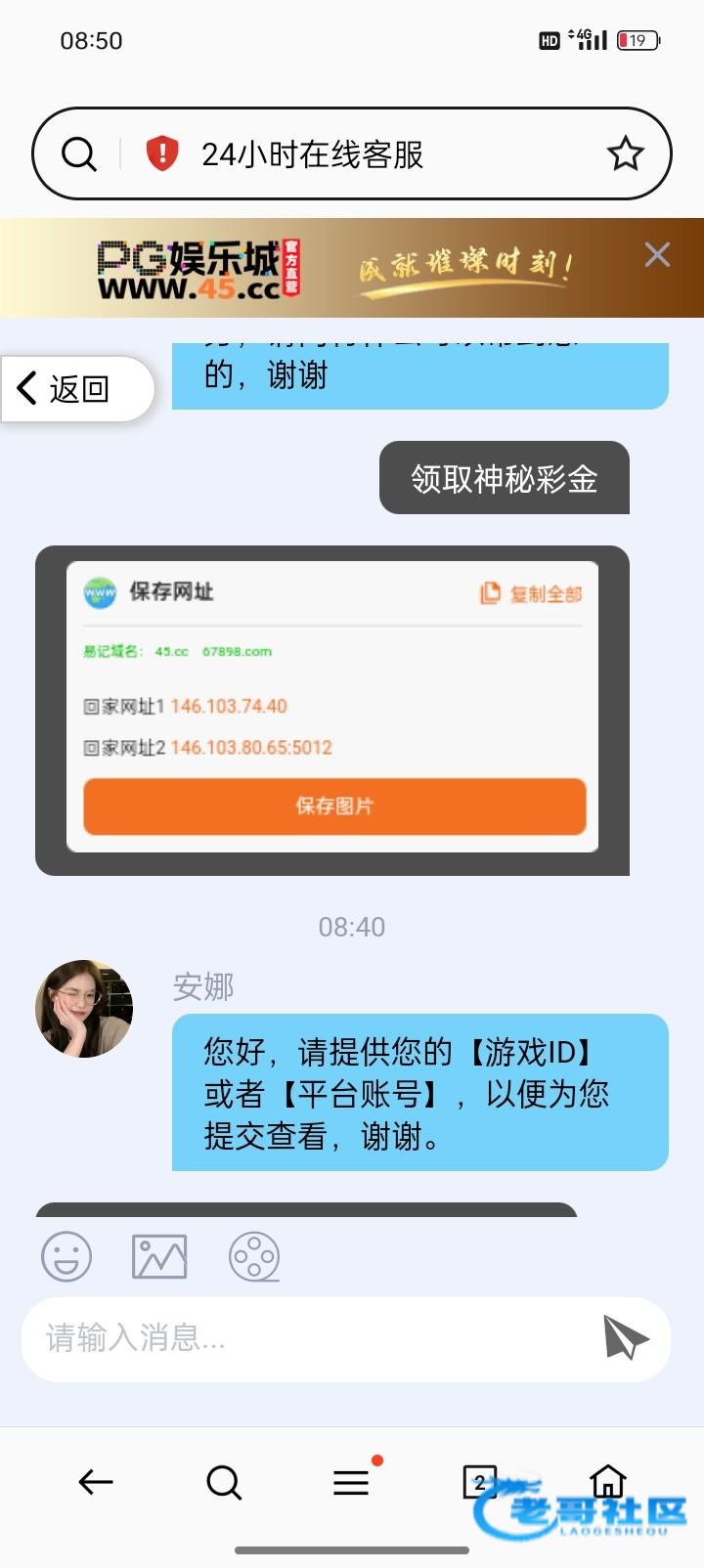Focus the 请输入消息 message field
The height and width of the screenshot is (1568, 704).
[303, 1338]
